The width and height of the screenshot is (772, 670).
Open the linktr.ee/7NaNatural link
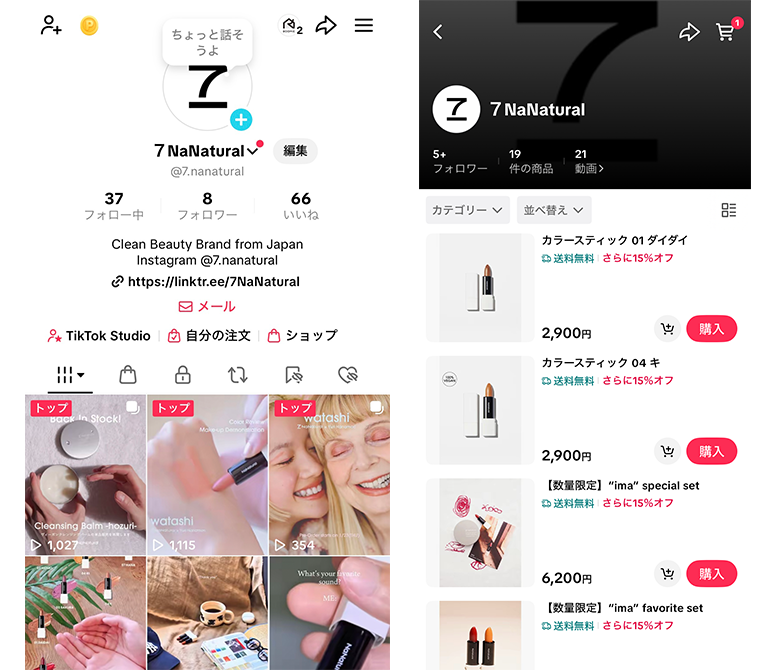tap(206, 282)
